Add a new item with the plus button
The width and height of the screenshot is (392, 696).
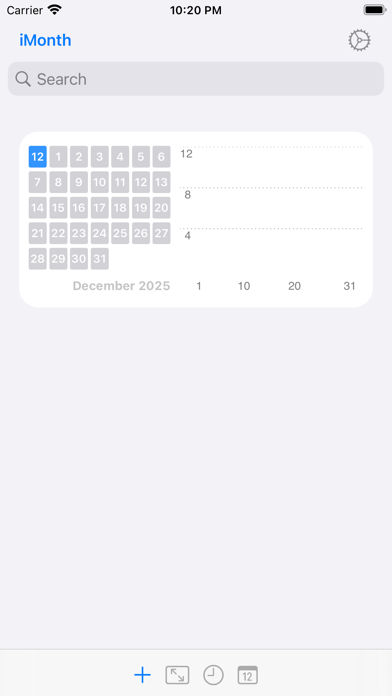coord(143,675)
